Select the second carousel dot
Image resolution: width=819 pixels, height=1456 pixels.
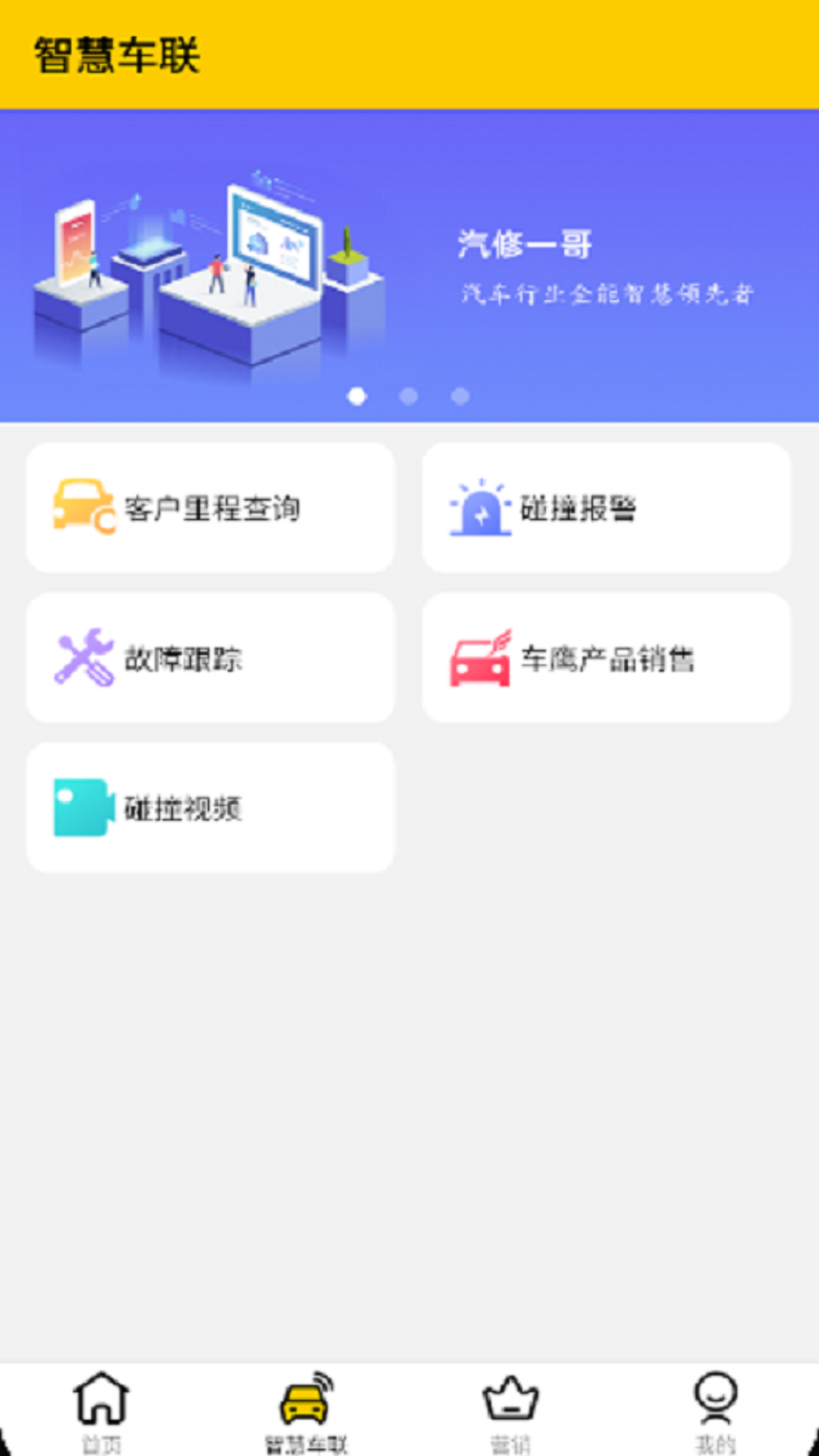(x=406, y=395)
